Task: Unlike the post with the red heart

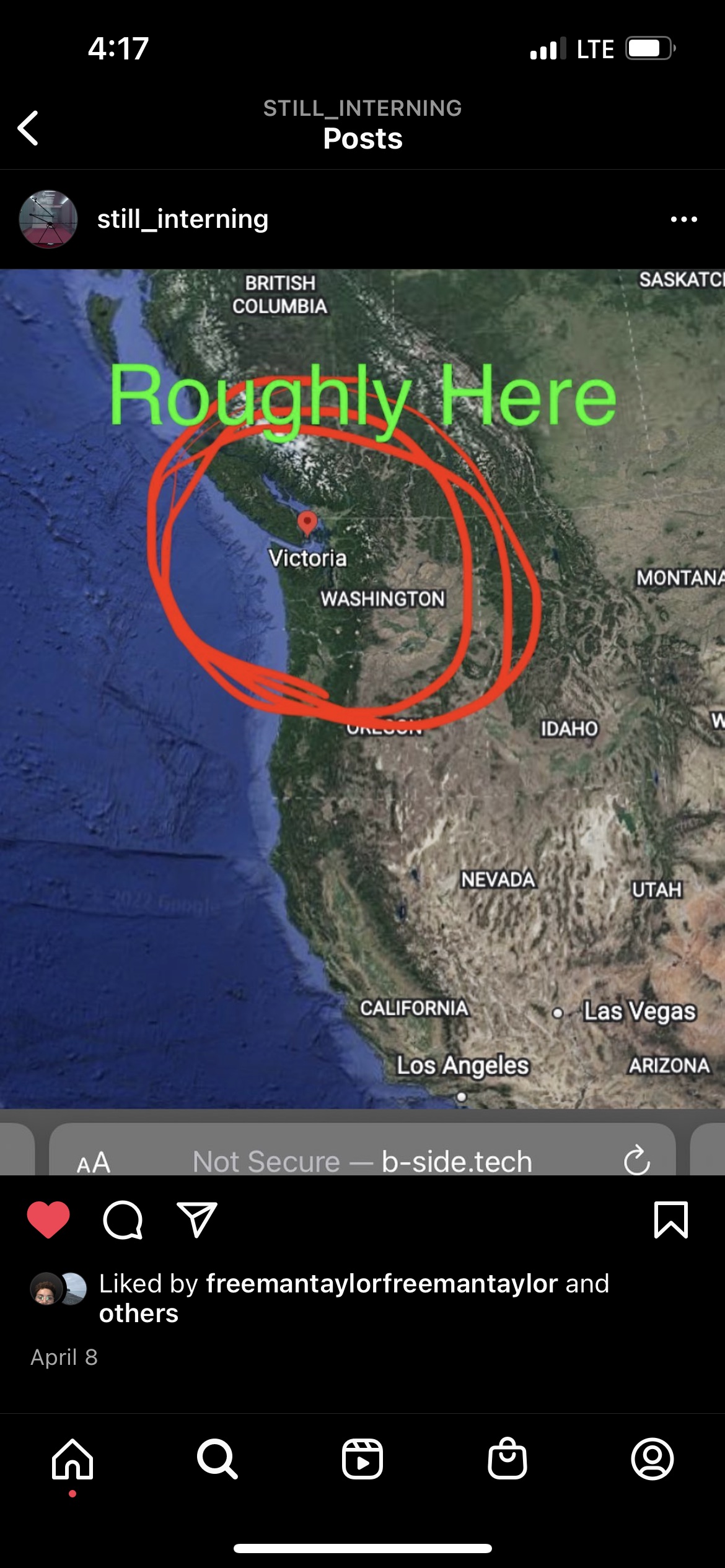Action: tap(48, 1219)
